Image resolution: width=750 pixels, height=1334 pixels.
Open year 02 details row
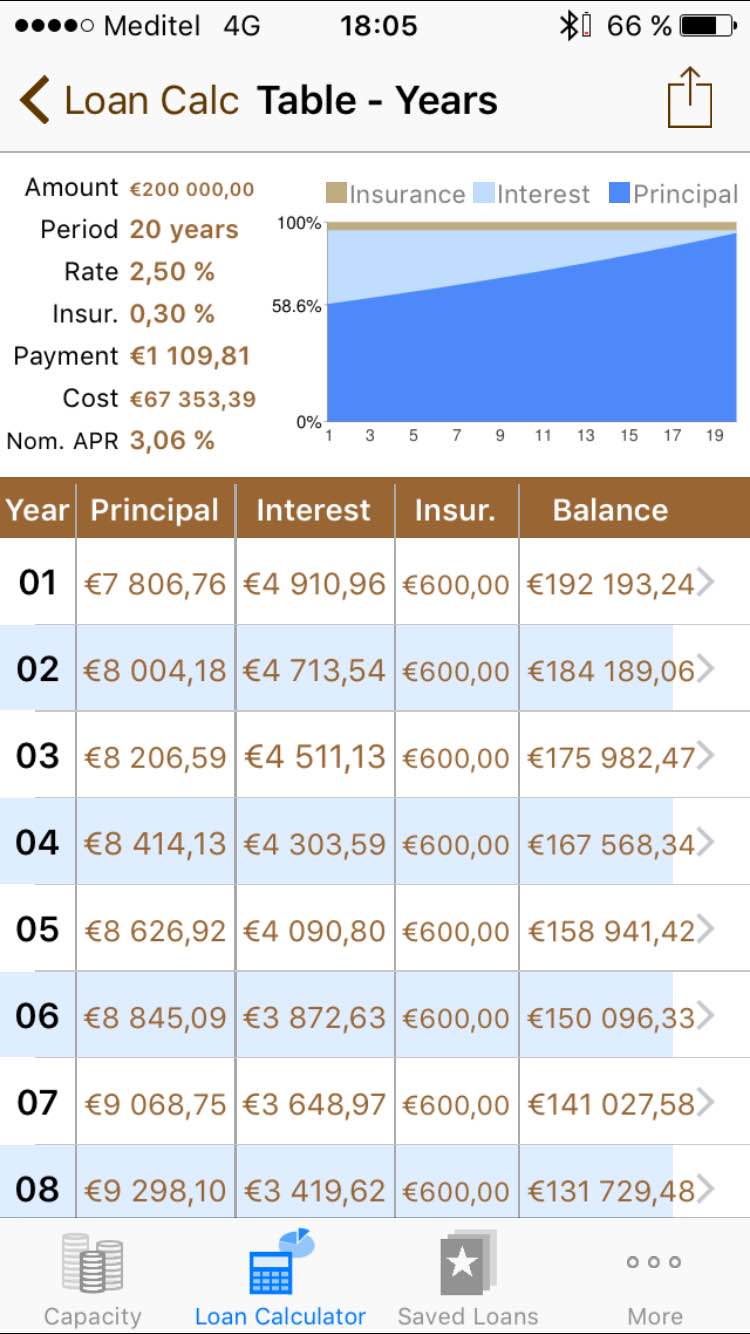pos(375,669)
